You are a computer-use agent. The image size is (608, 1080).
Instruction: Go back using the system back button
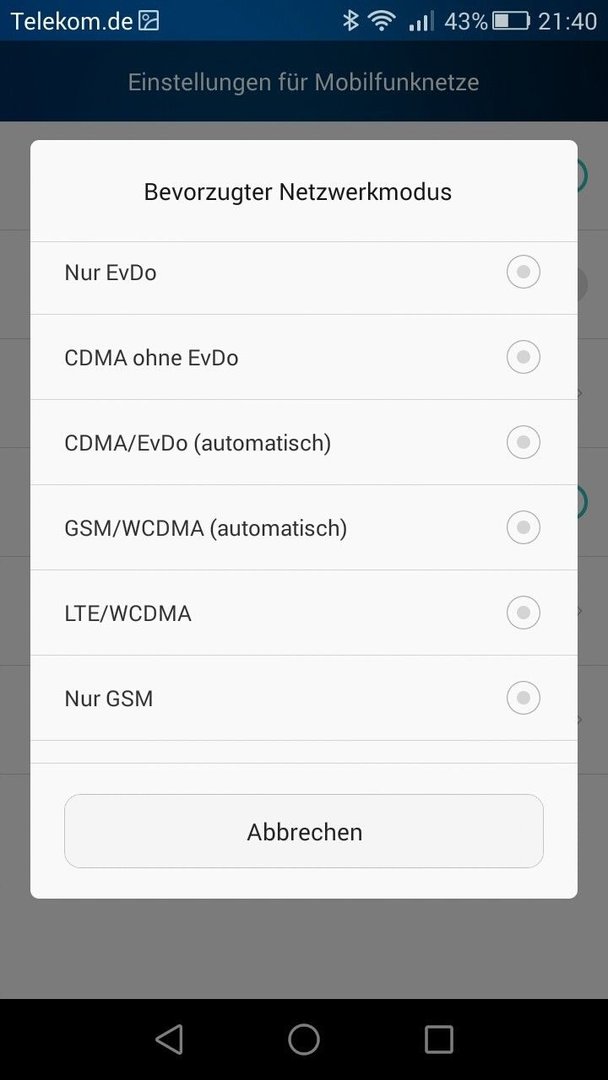tap(169, 1039)
